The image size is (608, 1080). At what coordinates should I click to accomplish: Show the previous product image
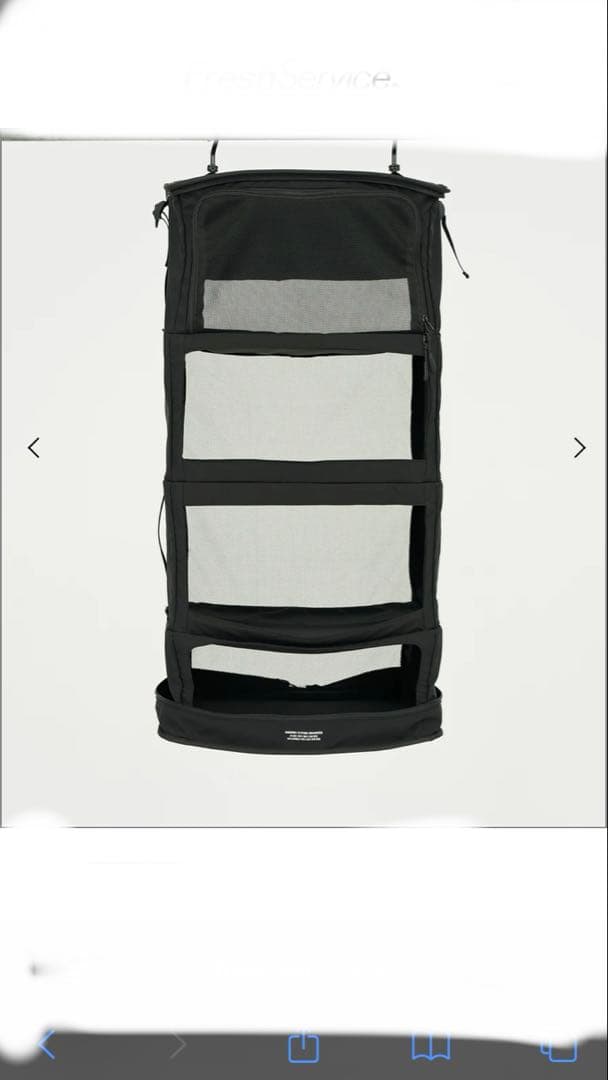point(34,448)
